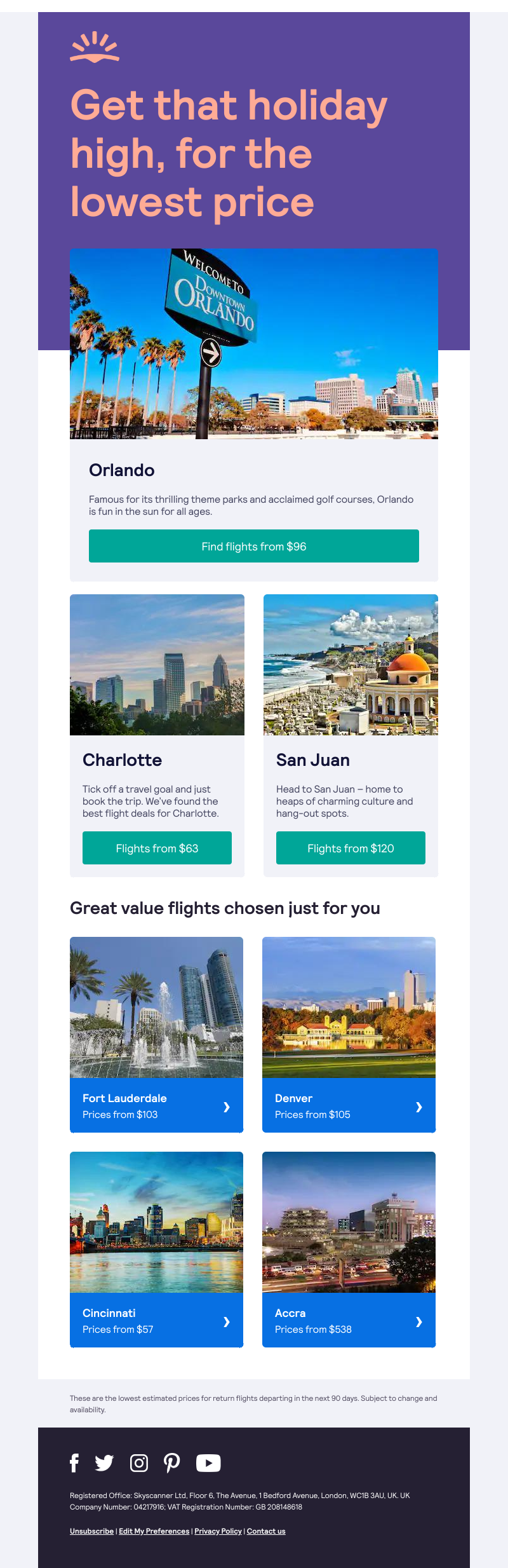Open the Denver flights card
The image size is (508, 1568).
point(349,1105)
